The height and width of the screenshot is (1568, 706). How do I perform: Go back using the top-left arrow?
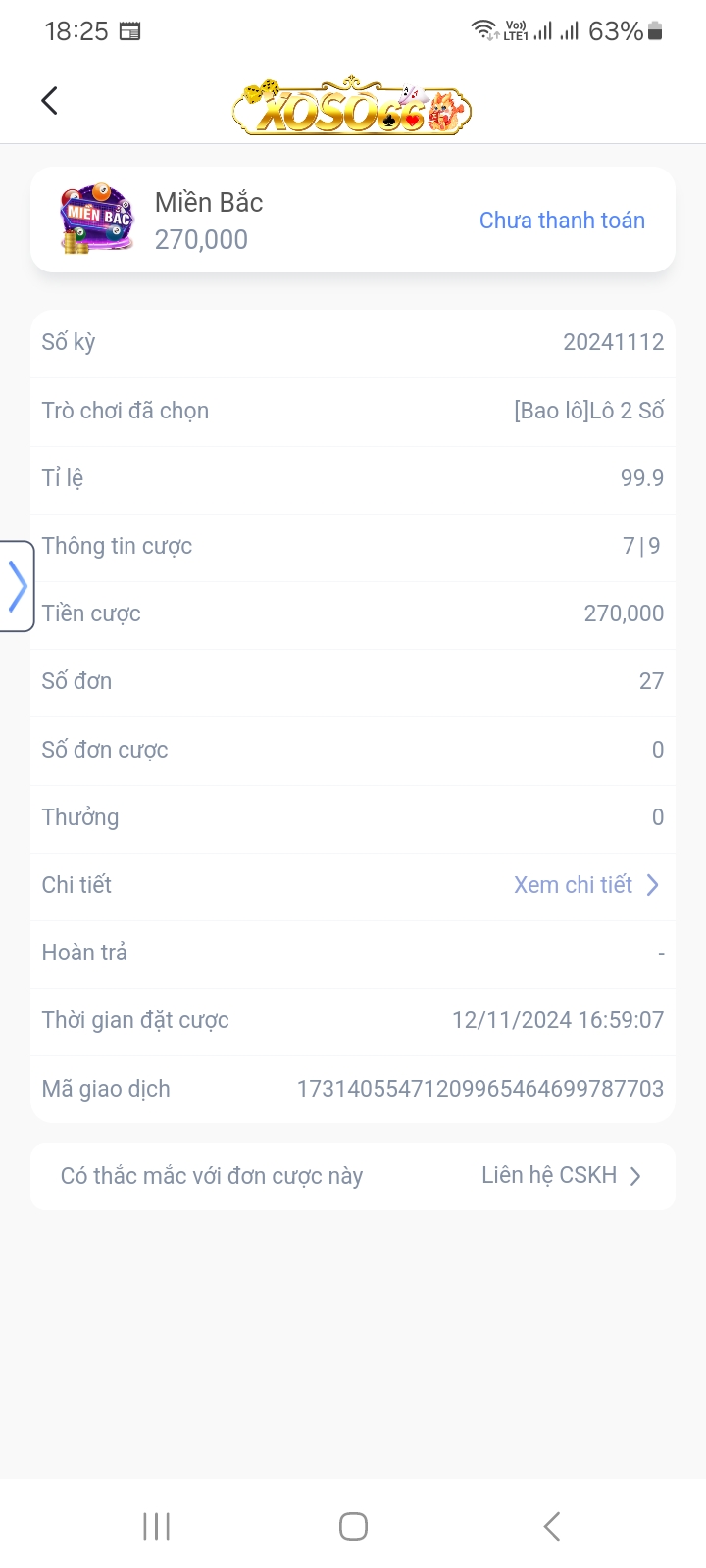point(50,100)
